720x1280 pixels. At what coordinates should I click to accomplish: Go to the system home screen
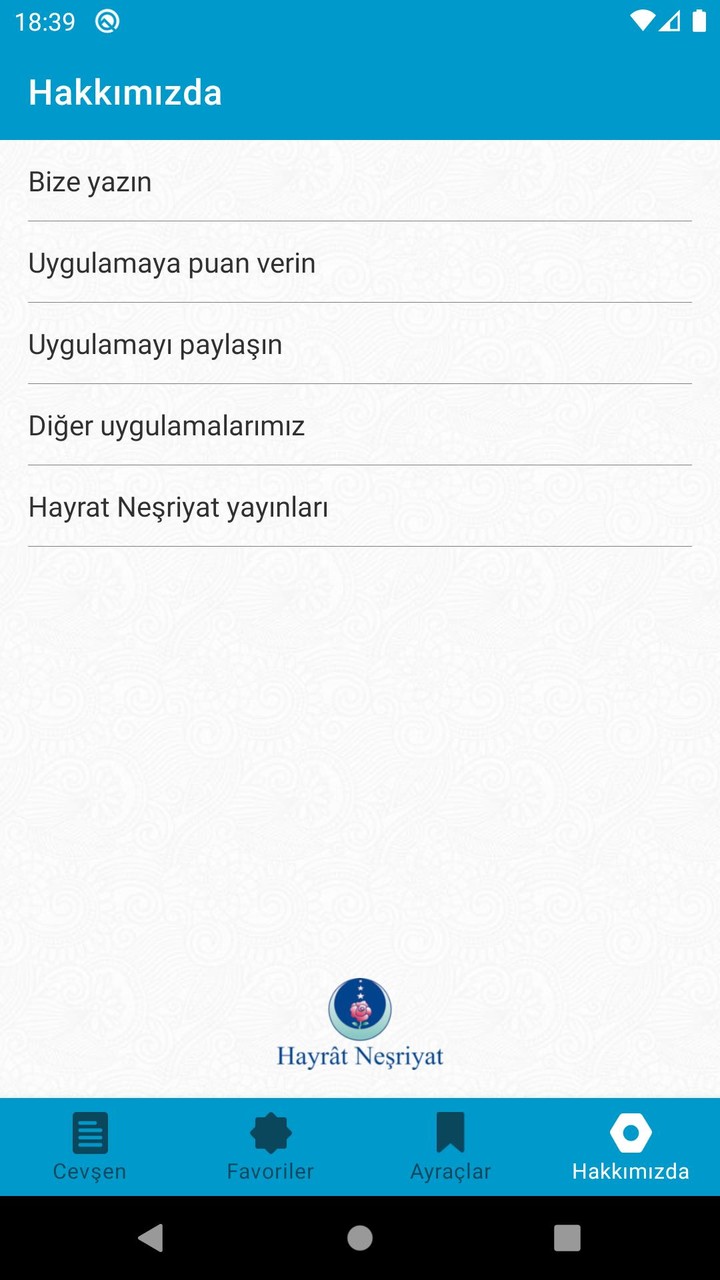(360, 1238)
